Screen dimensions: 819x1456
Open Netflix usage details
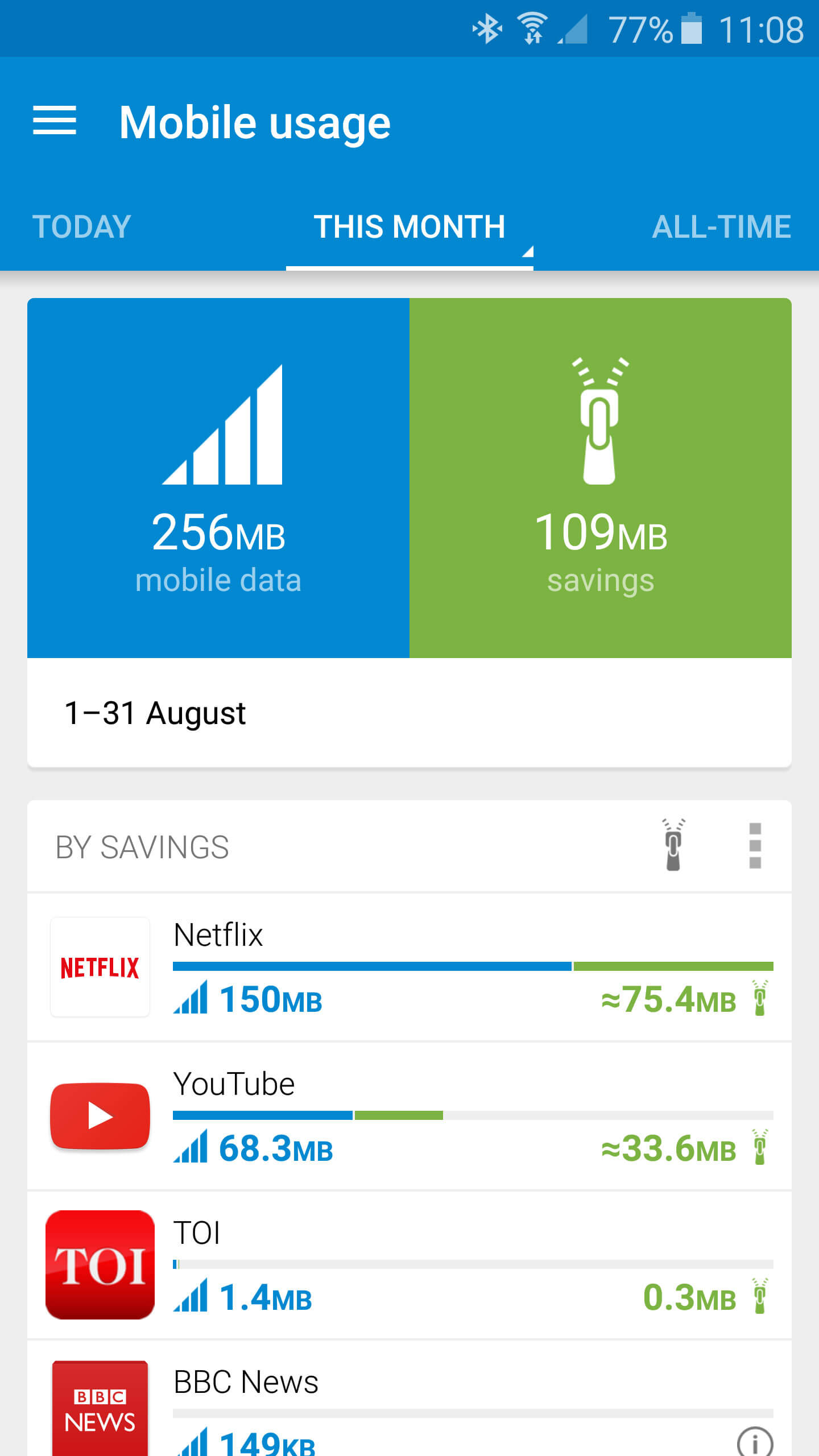pyautogui.click(x=409, y=967)
